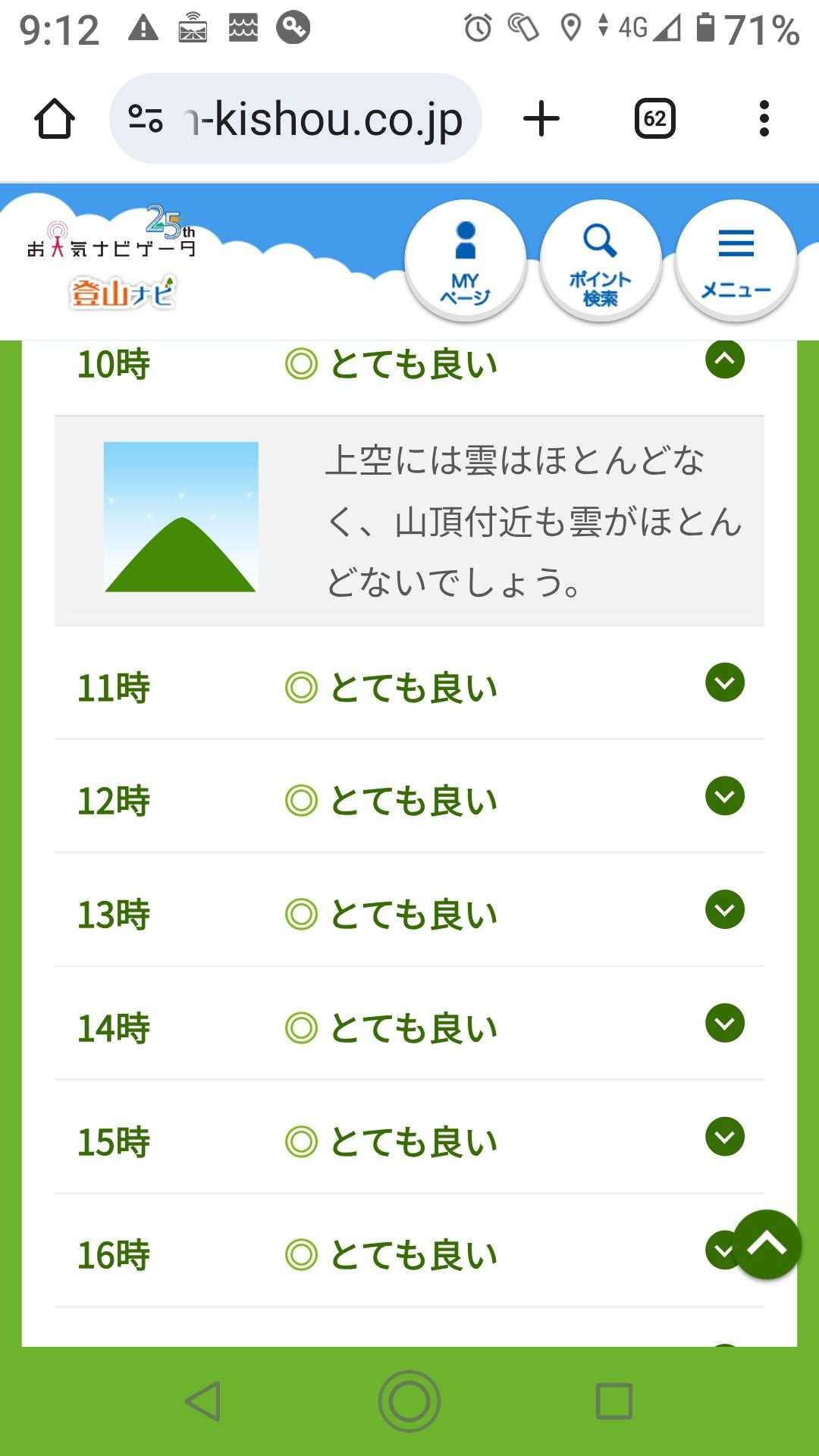Image resolution: width=819 pixels, height=1456 pixels.
Task: Open ポイント検索
Action: pos(600,262)
